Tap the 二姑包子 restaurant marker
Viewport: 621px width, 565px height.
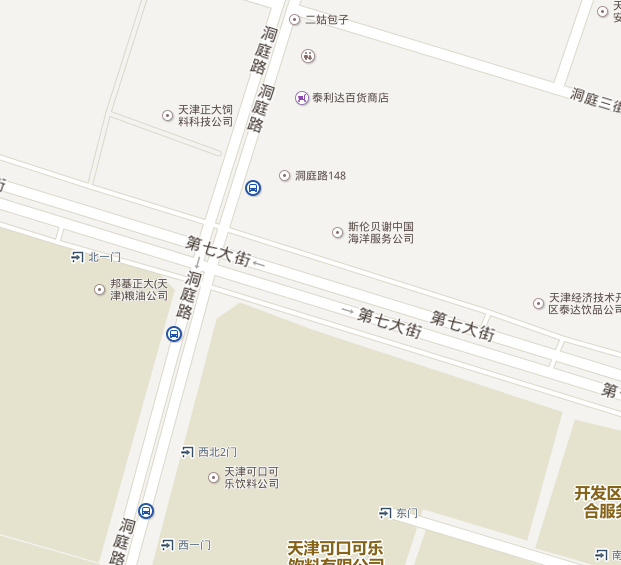[x=294, y=20]
